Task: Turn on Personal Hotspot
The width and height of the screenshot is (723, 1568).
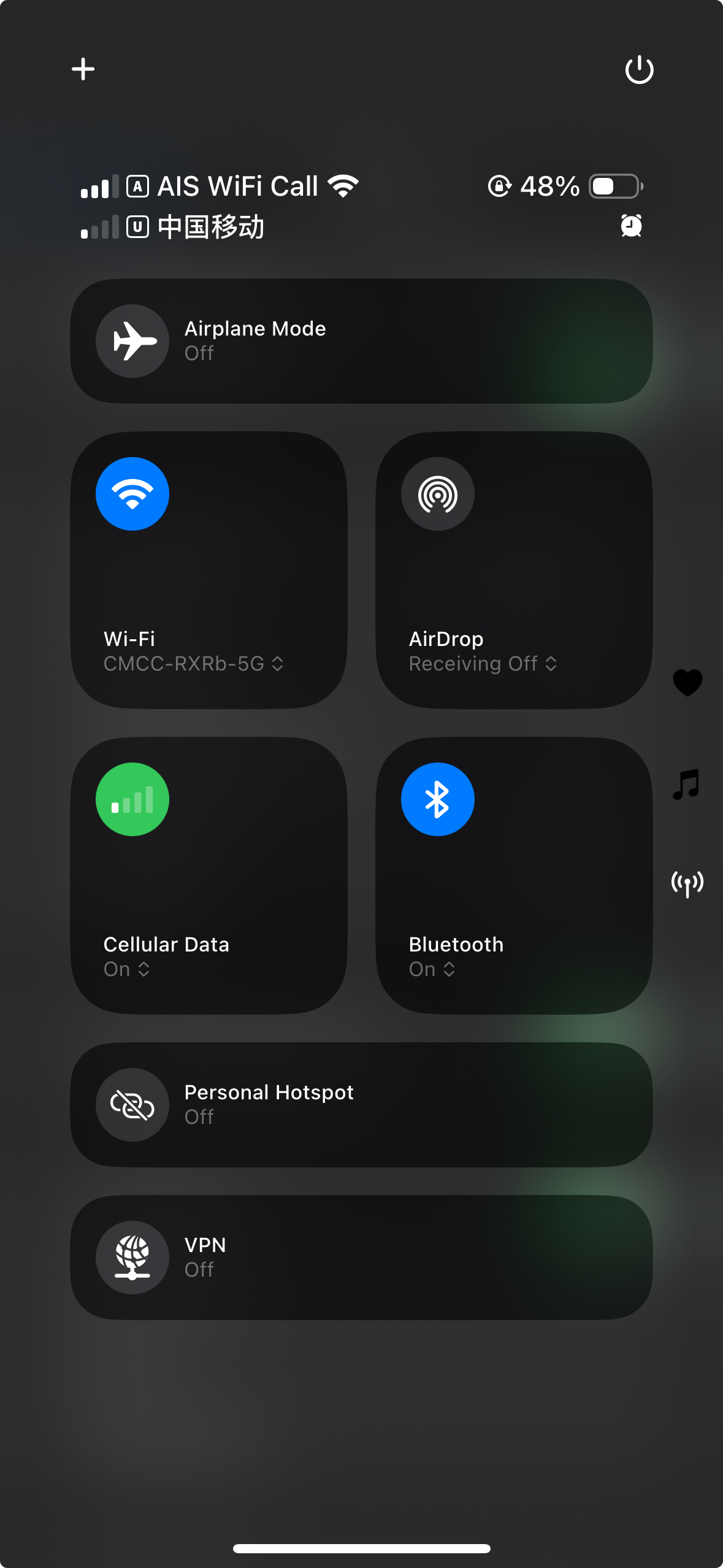Action: [132, 1105]
